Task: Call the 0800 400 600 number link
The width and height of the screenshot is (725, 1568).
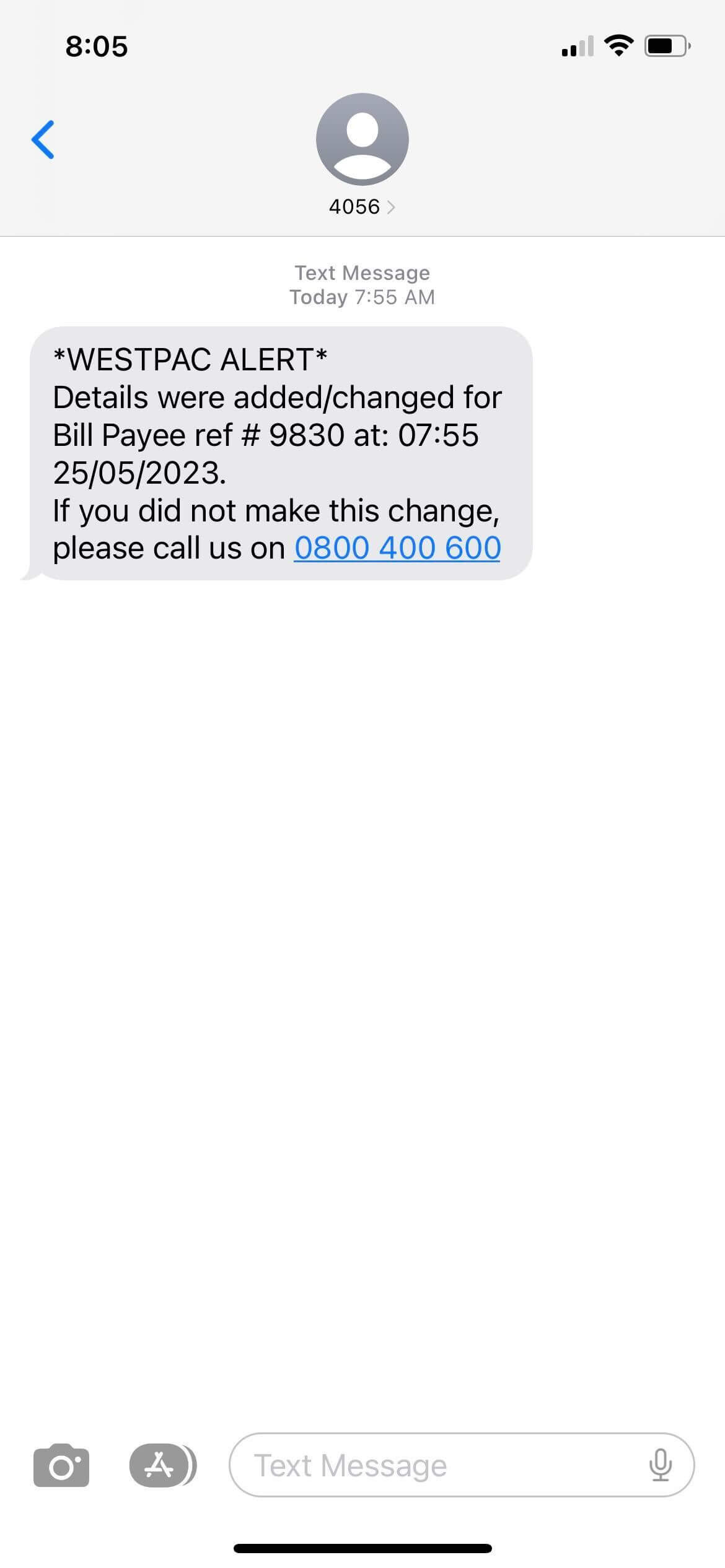Action: coord(397,548)
